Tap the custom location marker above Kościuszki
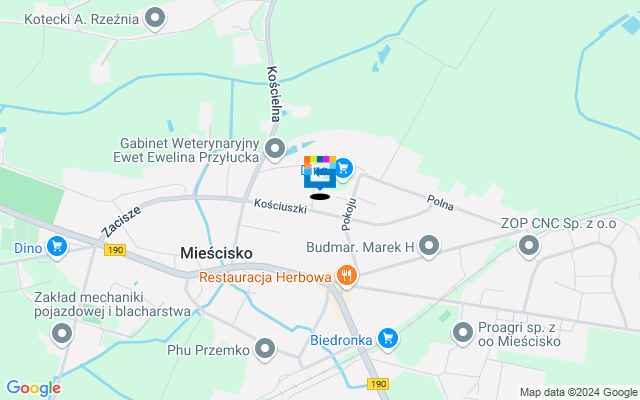 coord(319,176)
